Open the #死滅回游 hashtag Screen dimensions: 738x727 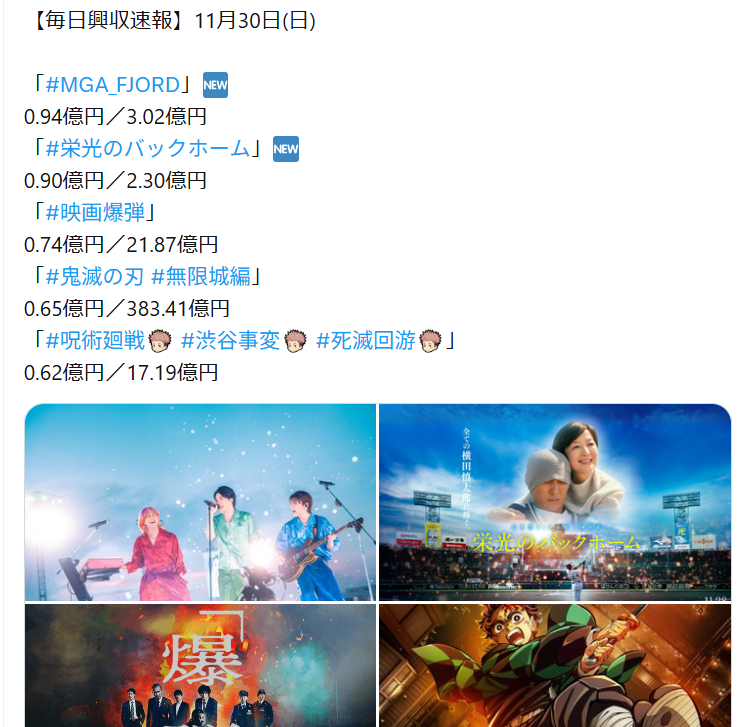click(x=365, y=340)
